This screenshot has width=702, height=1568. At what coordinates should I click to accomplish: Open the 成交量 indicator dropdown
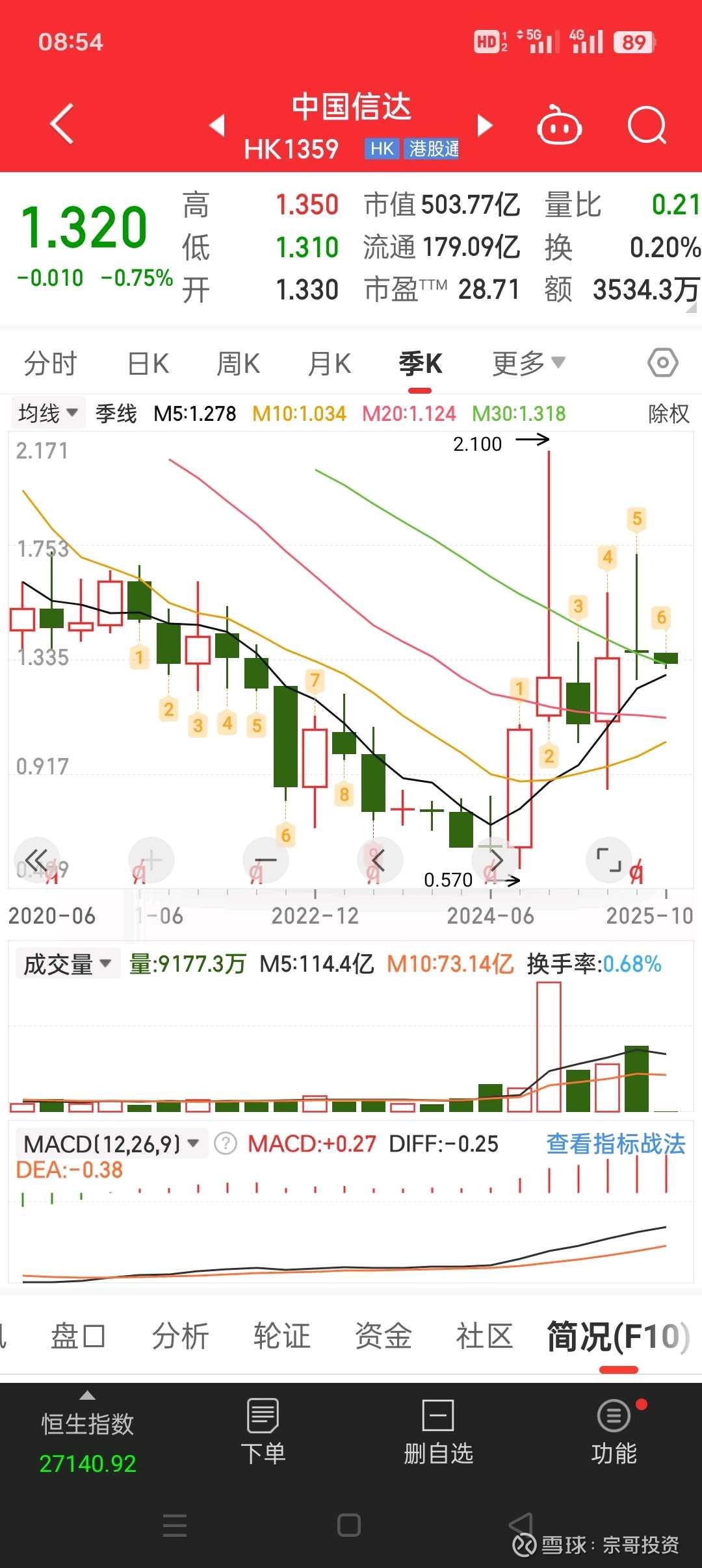(x=67, y=964)
